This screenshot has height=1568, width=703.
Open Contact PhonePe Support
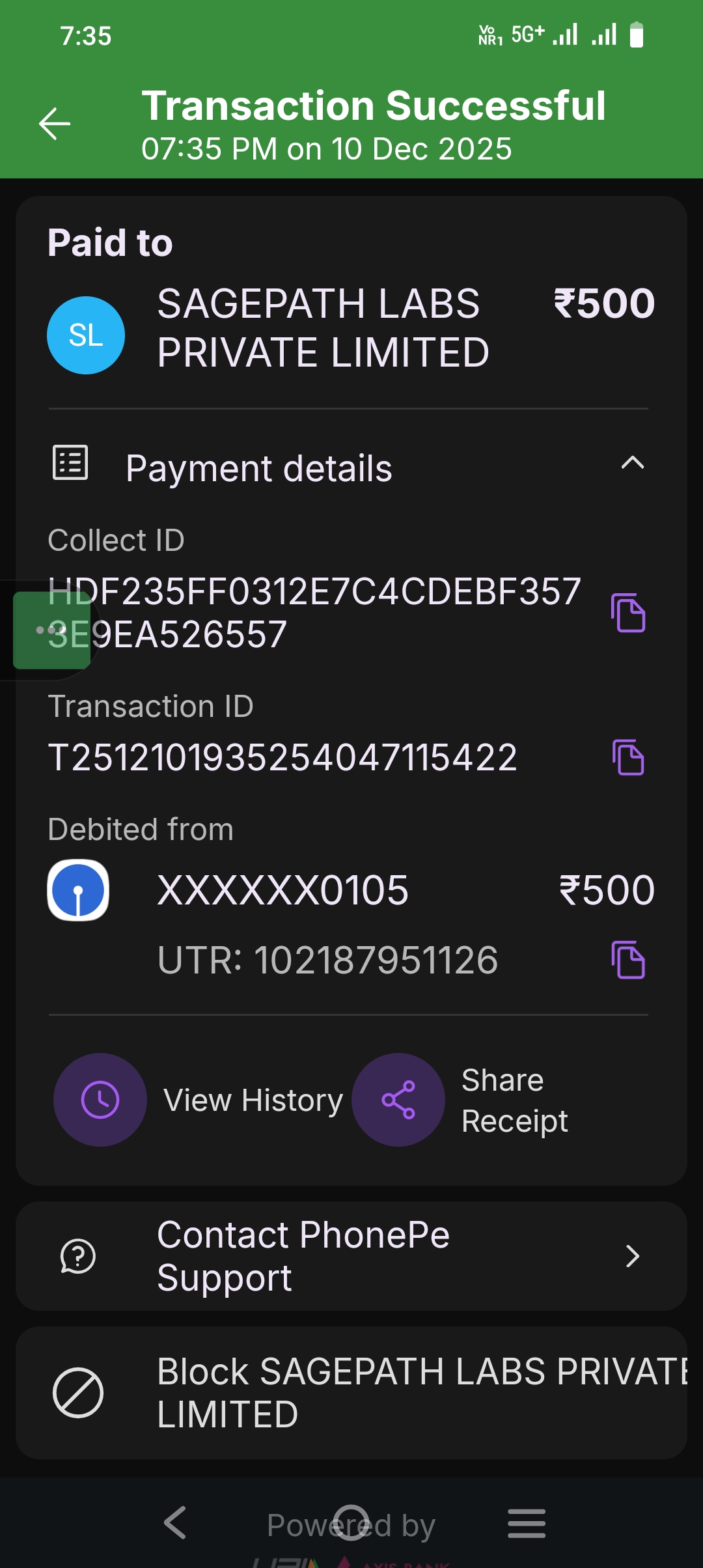(x=351, y=1256)
